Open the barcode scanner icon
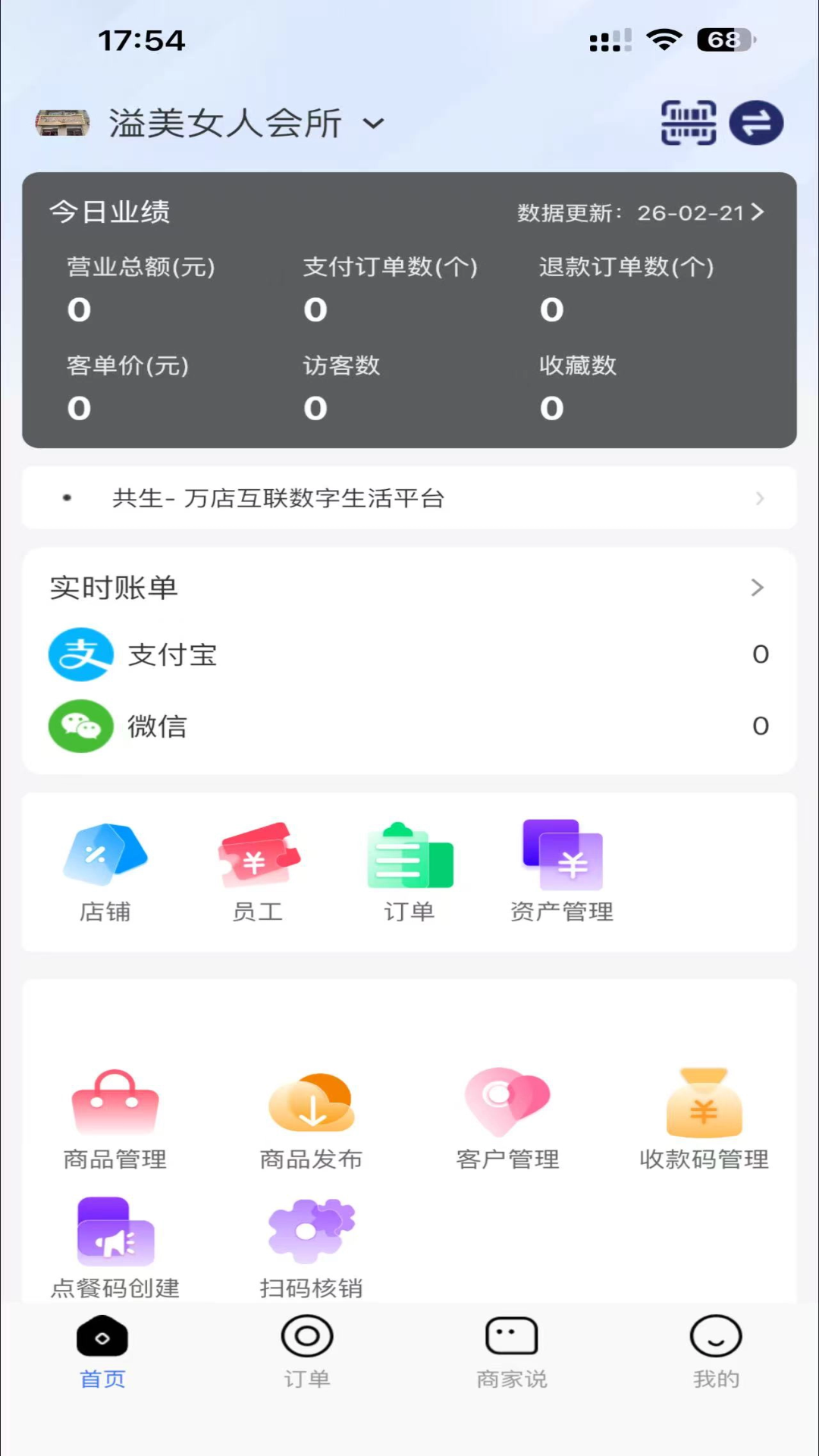Screen dimensions: 819x1456 click(x=688, y=123)
